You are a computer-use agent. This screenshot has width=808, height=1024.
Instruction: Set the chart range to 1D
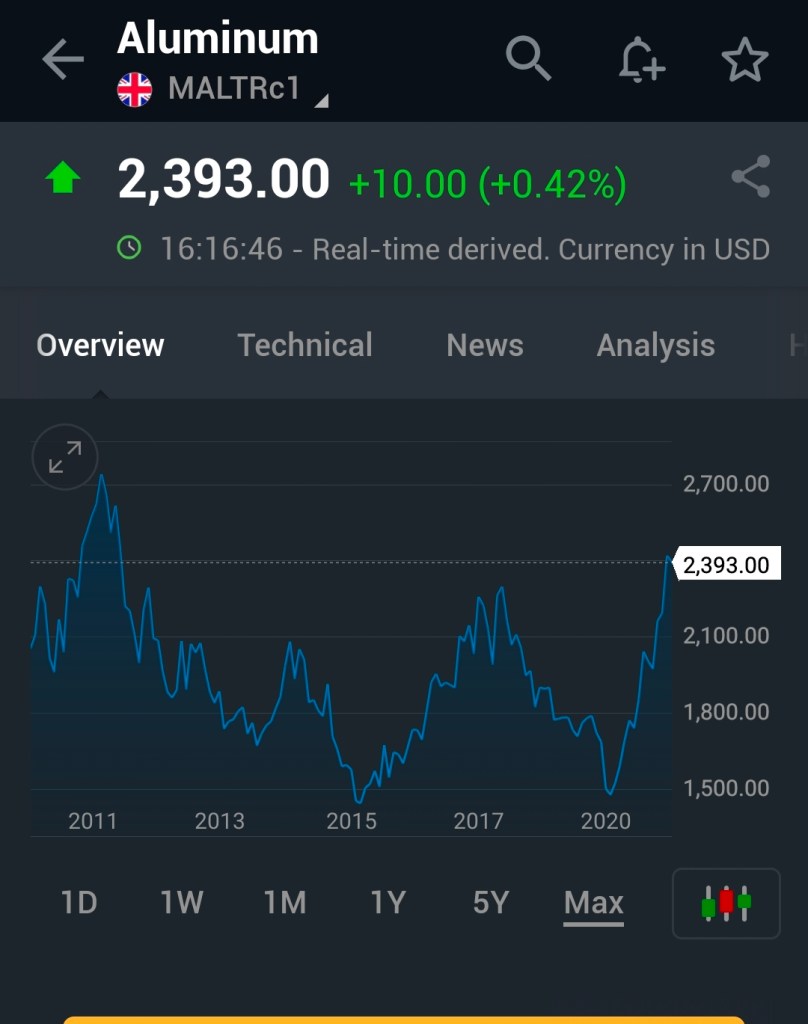[79, 903]
